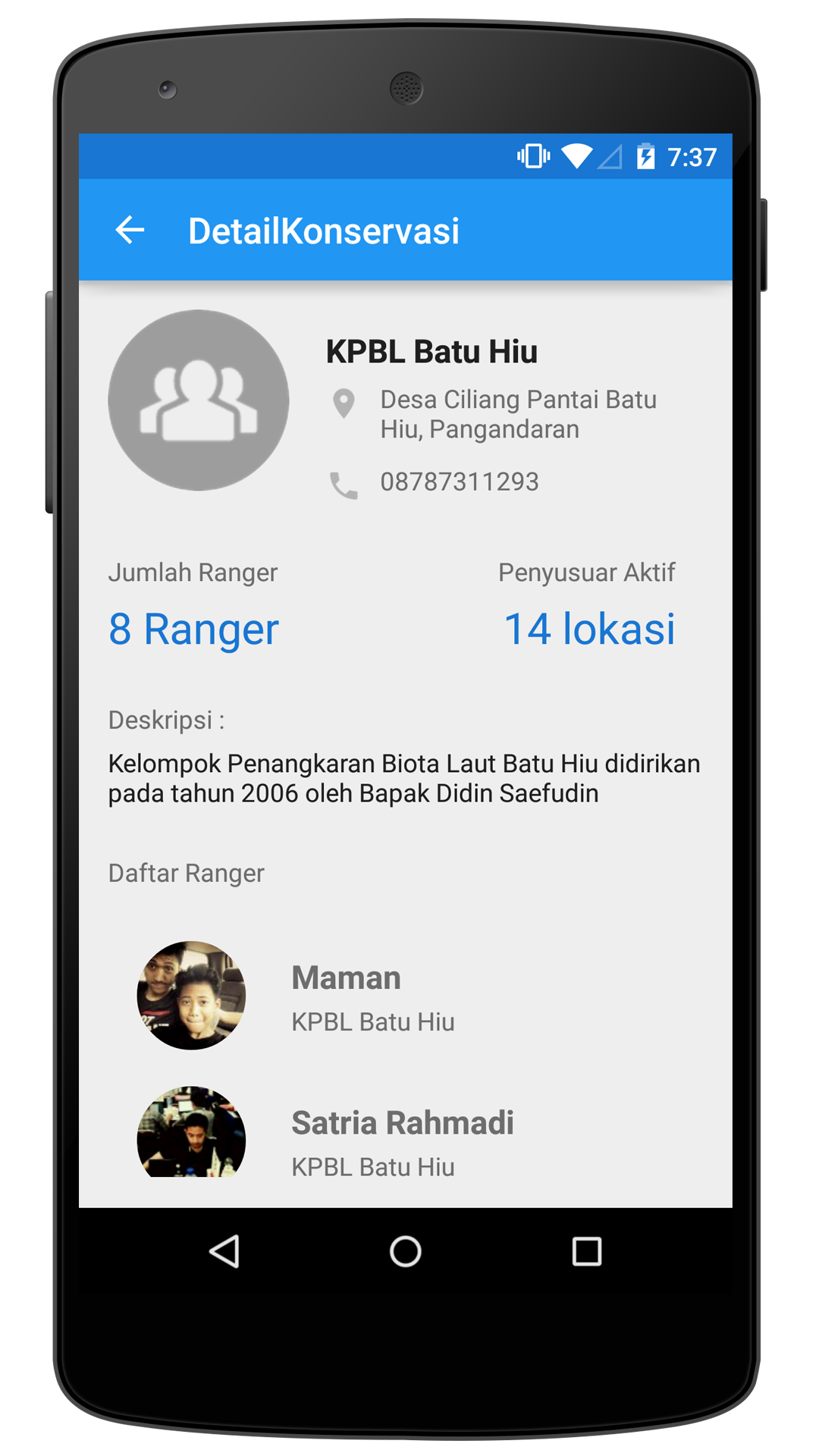The image size is (819, 1456).
Task: Tap the system back navigation button
Action: click(224, 1251)
